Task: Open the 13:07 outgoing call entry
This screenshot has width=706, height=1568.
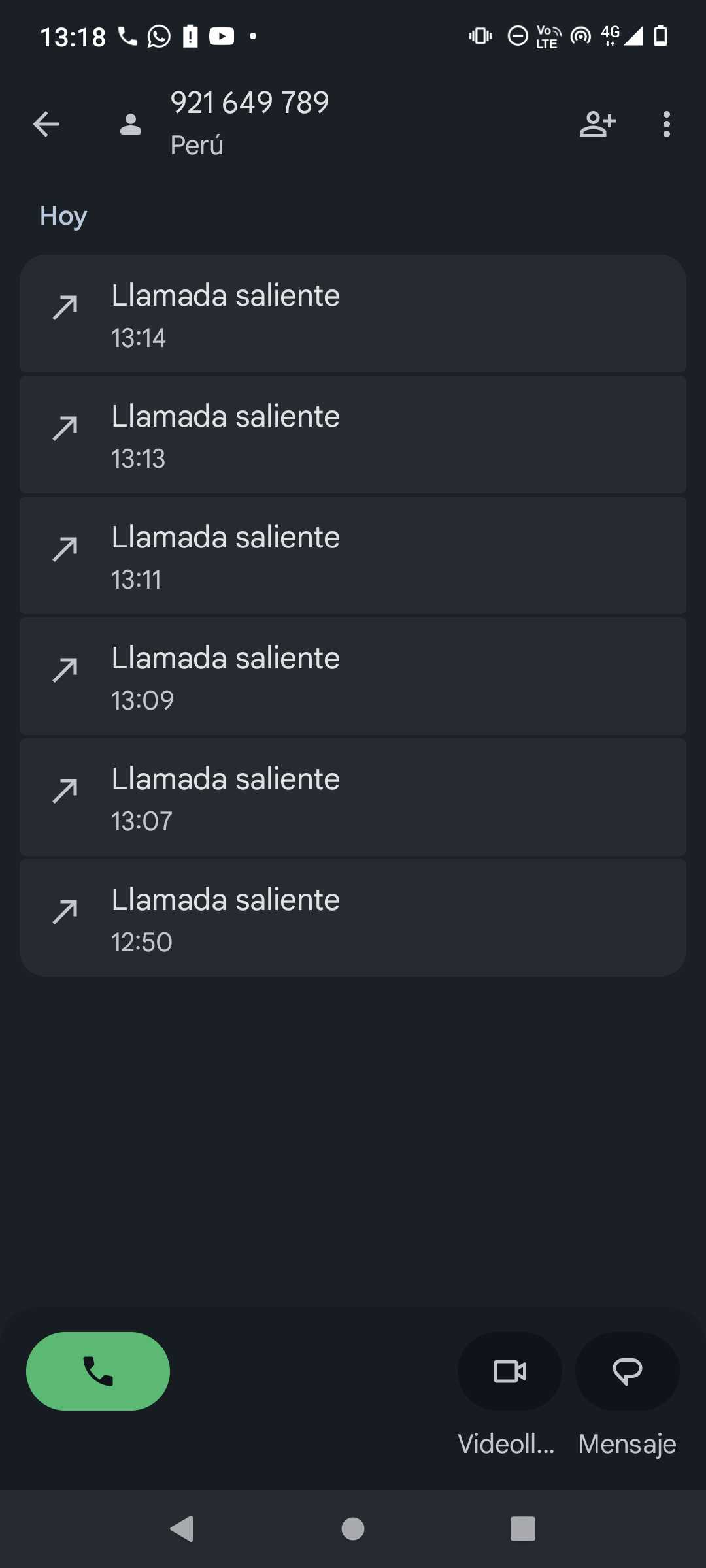Action: point(353,798)
